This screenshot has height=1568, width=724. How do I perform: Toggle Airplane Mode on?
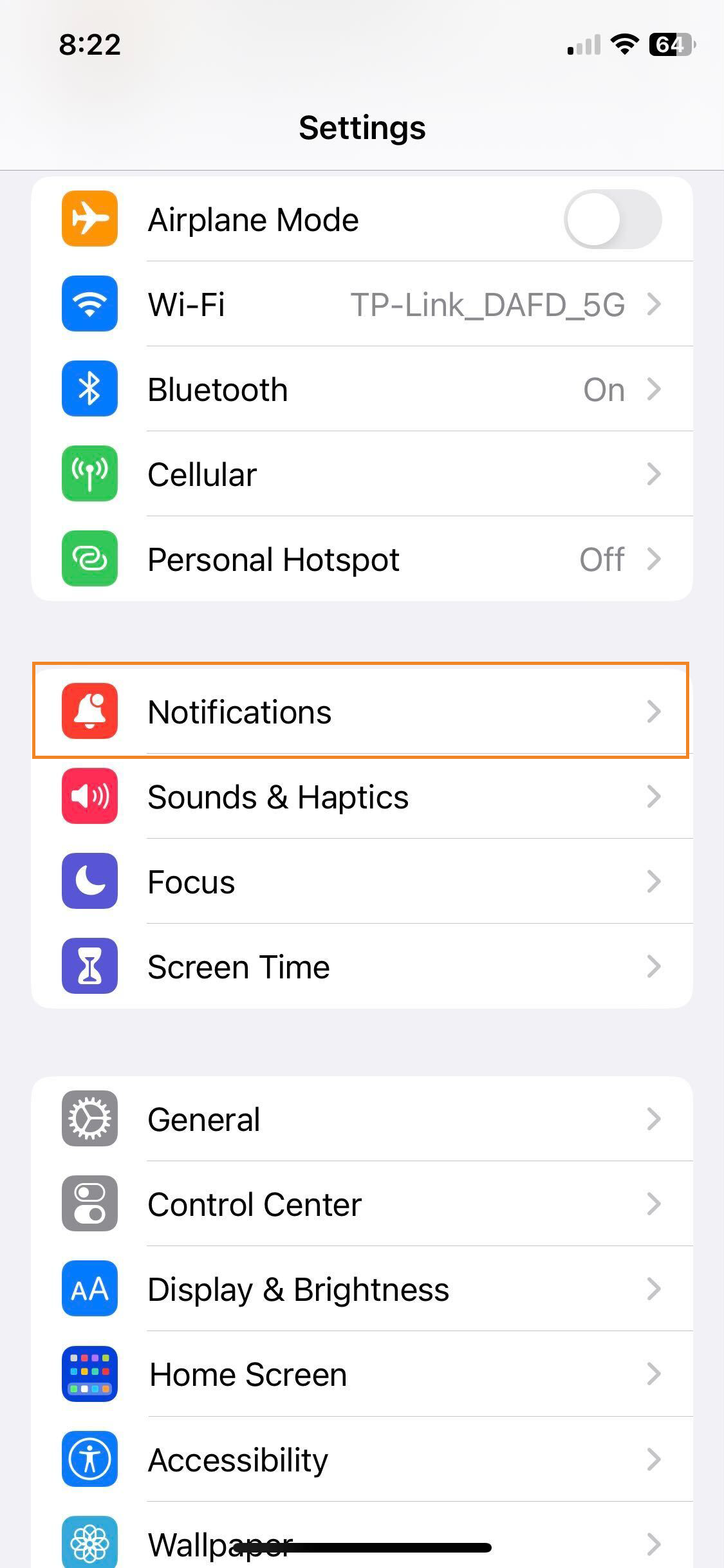tap(612, 219)
